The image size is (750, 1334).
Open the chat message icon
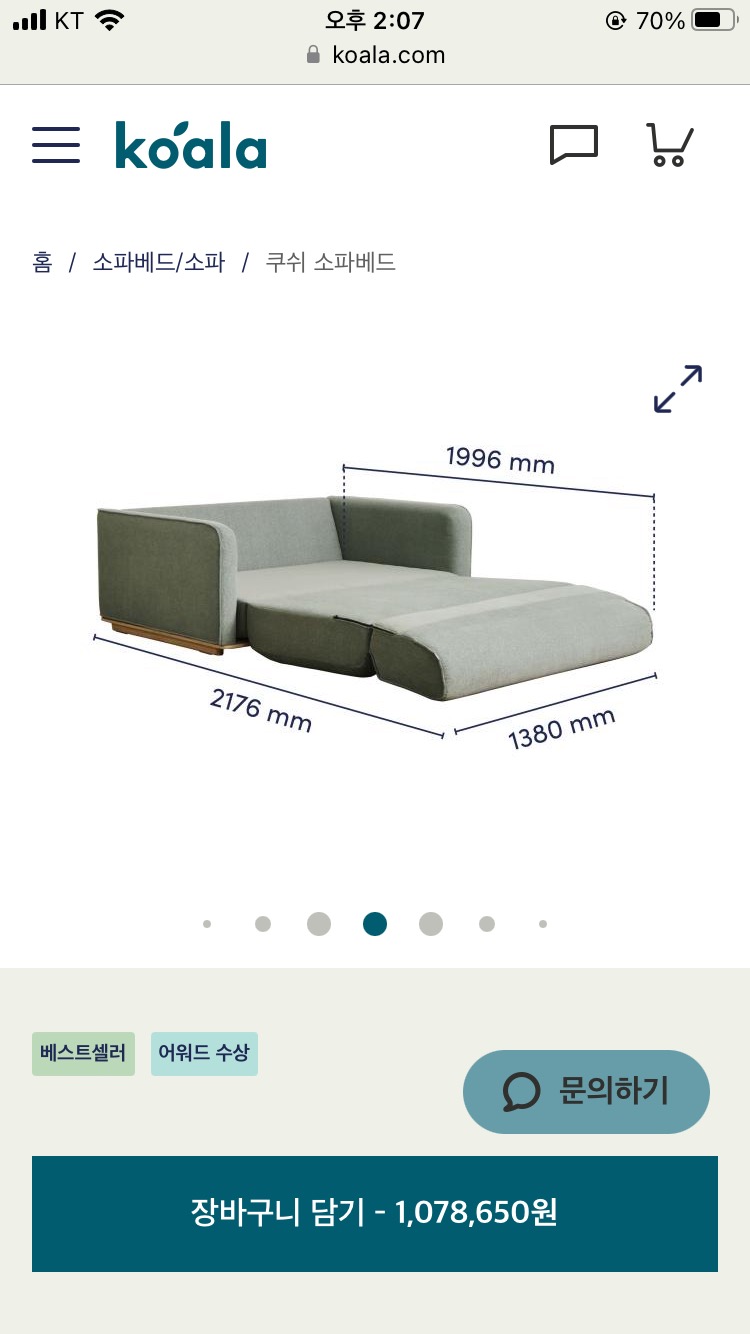[x=574, y=145]
